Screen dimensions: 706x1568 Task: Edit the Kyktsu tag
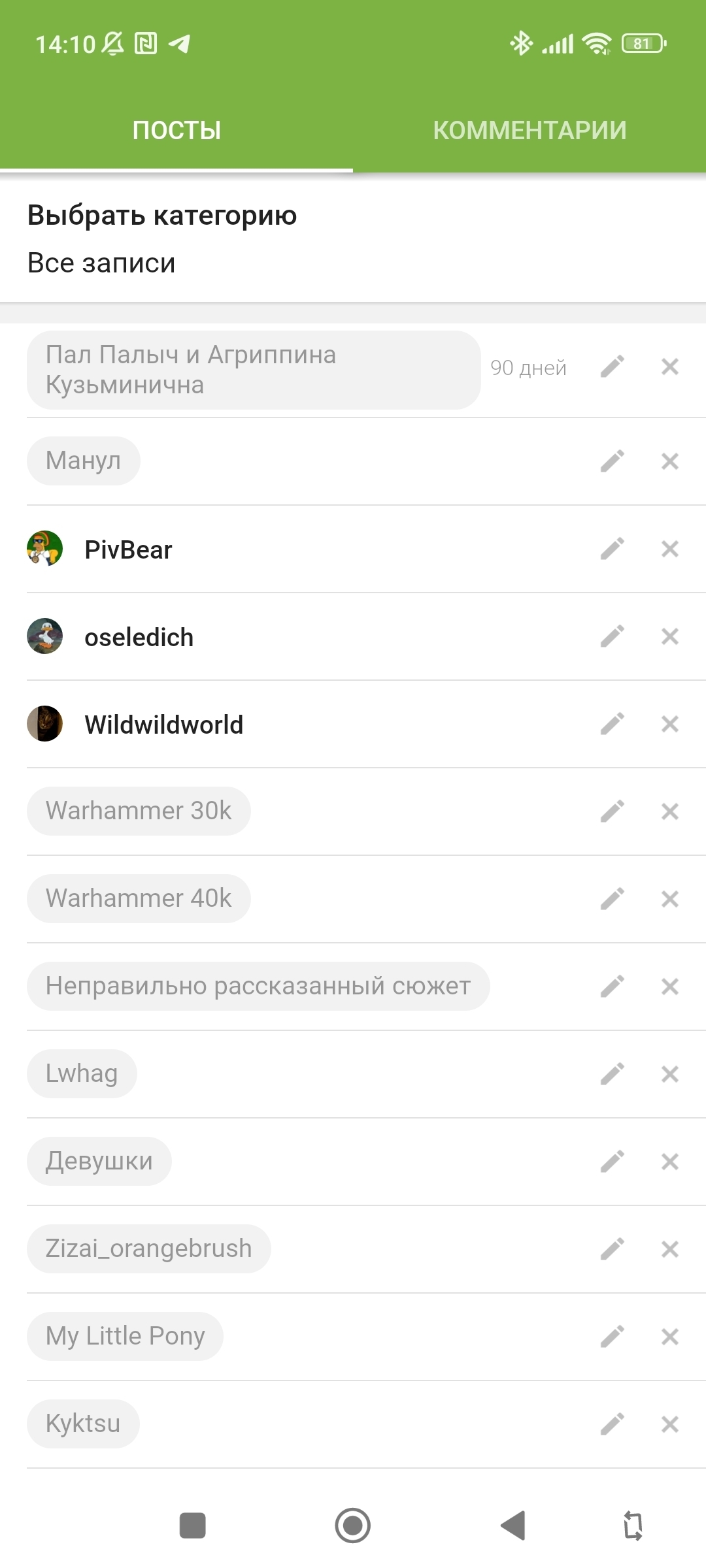coord(613,1424)
